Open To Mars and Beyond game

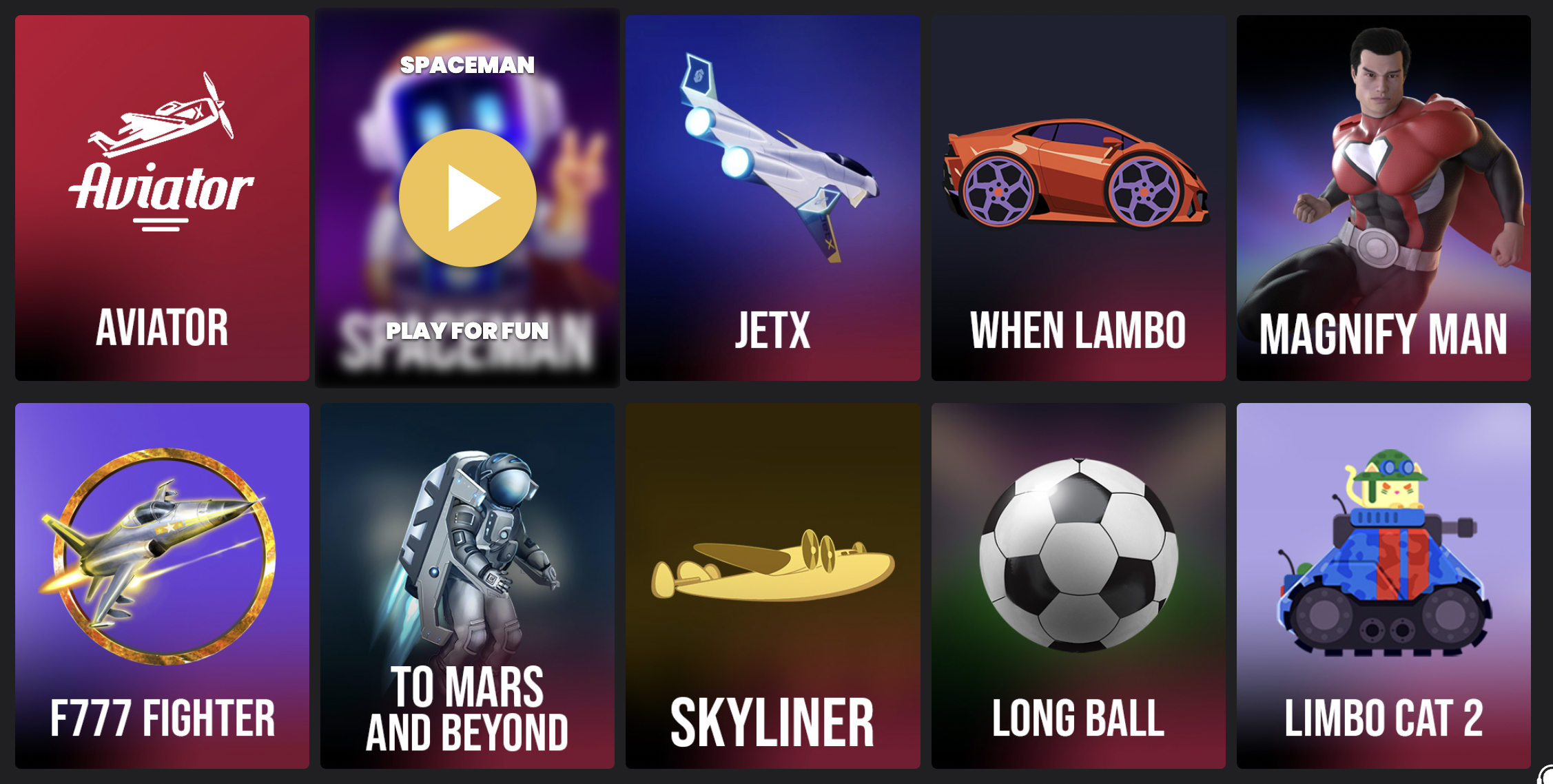[467, 586]
